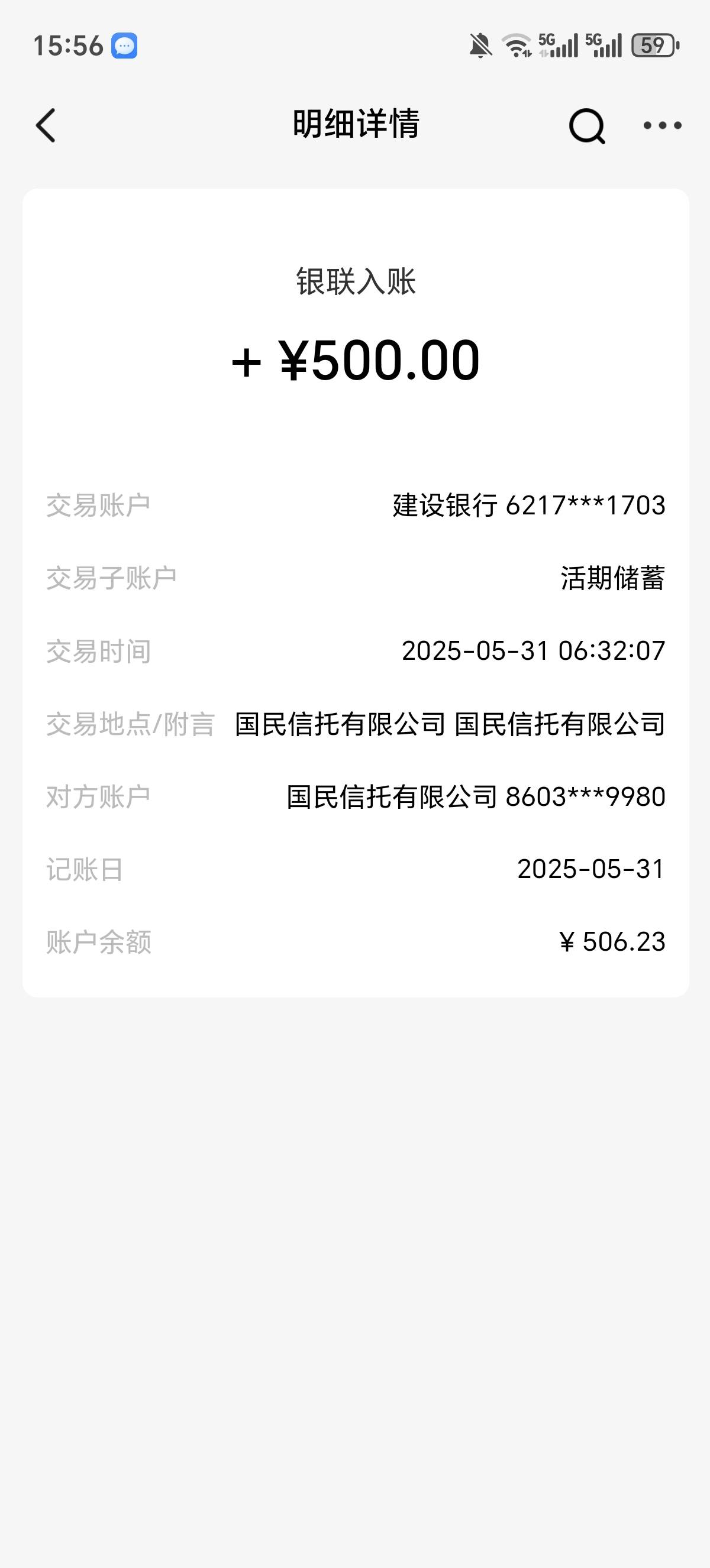Open the three-dot overflow menu
The image size is (710, 1568).
click(x=663, y=125)
